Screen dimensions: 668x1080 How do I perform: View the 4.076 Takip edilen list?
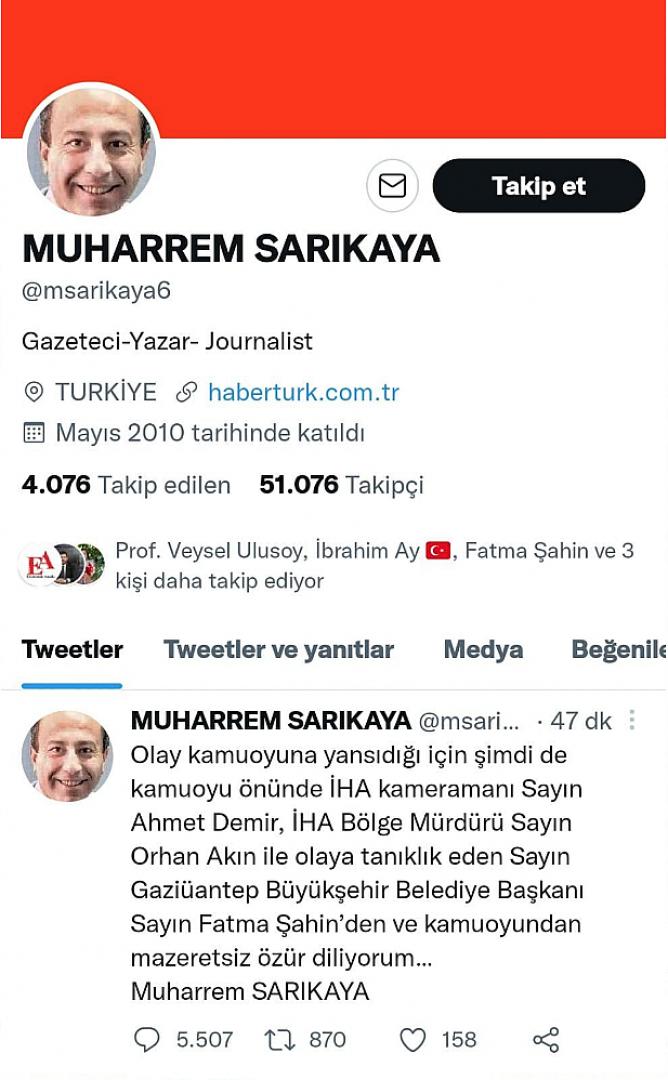point(126,485)
